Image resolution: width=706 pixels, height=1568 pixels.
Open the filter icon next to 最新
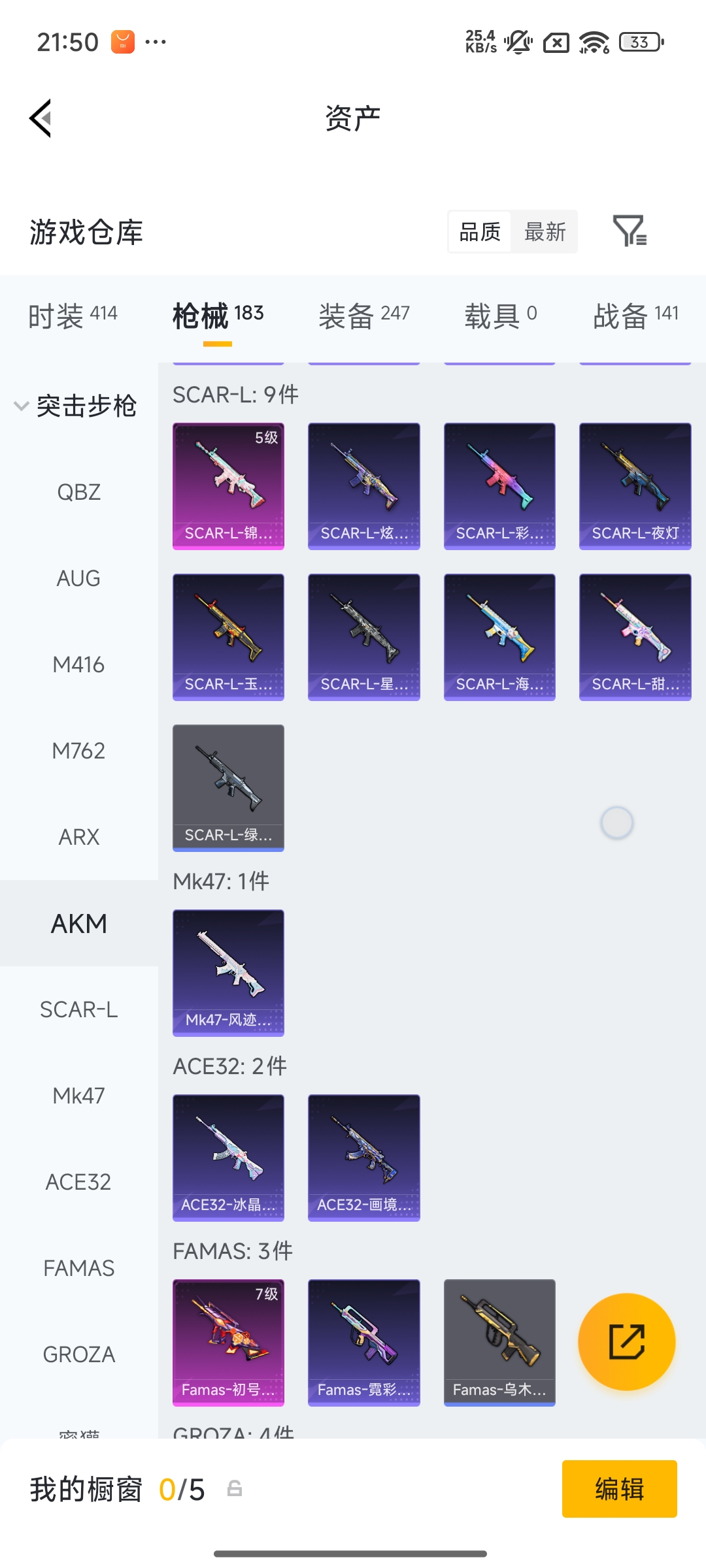pyautogui.click(x=630, y=231)
